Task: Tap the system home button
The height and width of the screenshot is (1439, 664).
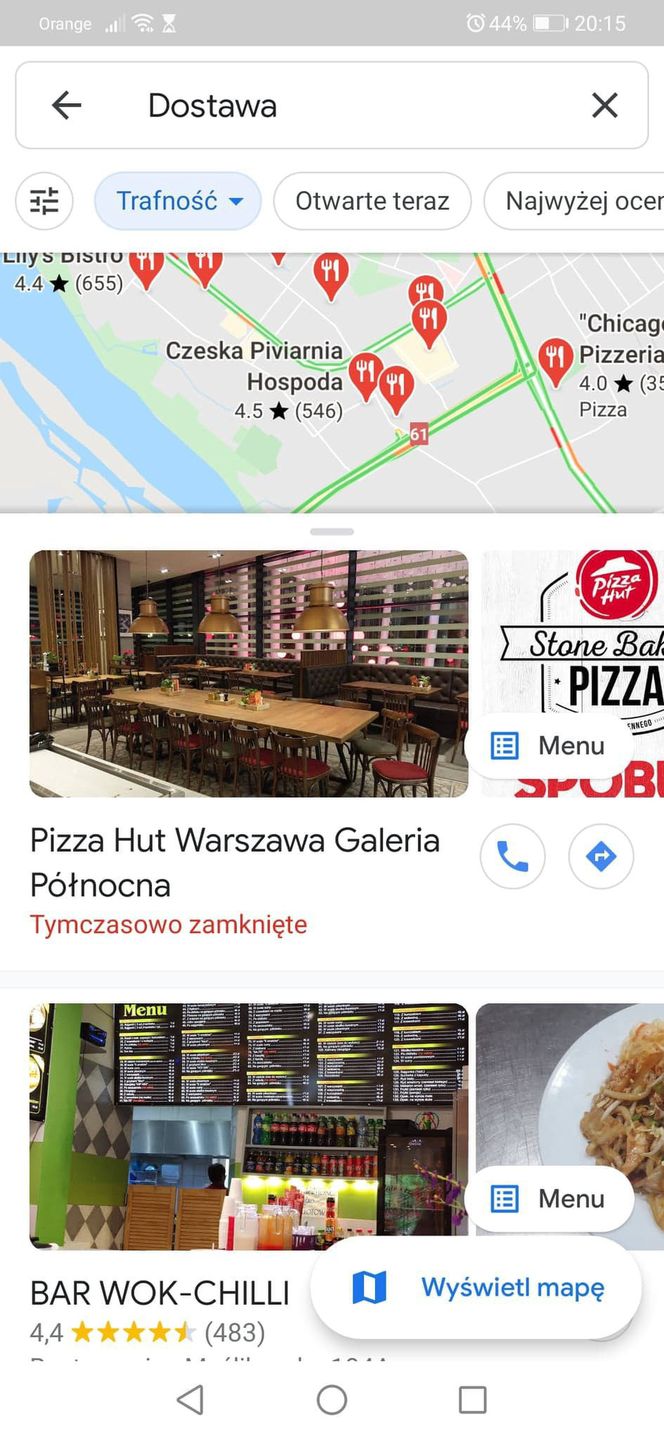Action: 332,1400
